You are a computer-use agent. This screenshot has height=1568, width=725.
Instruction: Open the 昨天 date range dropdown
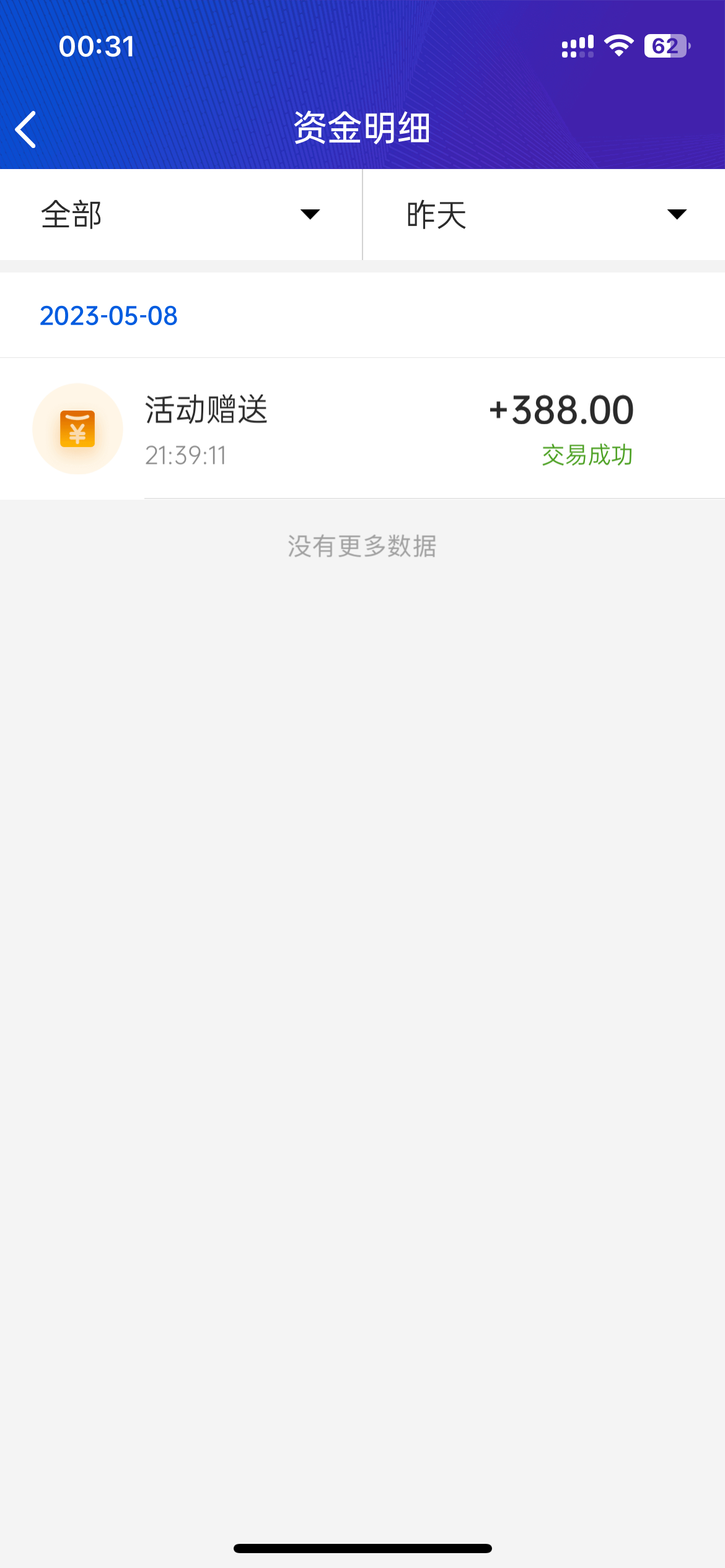coord(544,215)
